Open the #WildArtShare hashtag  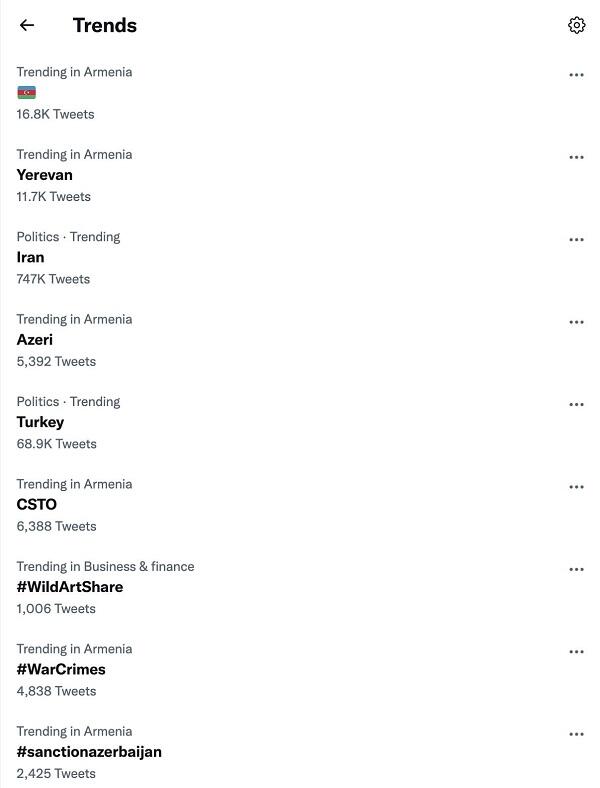click(70, 587)
